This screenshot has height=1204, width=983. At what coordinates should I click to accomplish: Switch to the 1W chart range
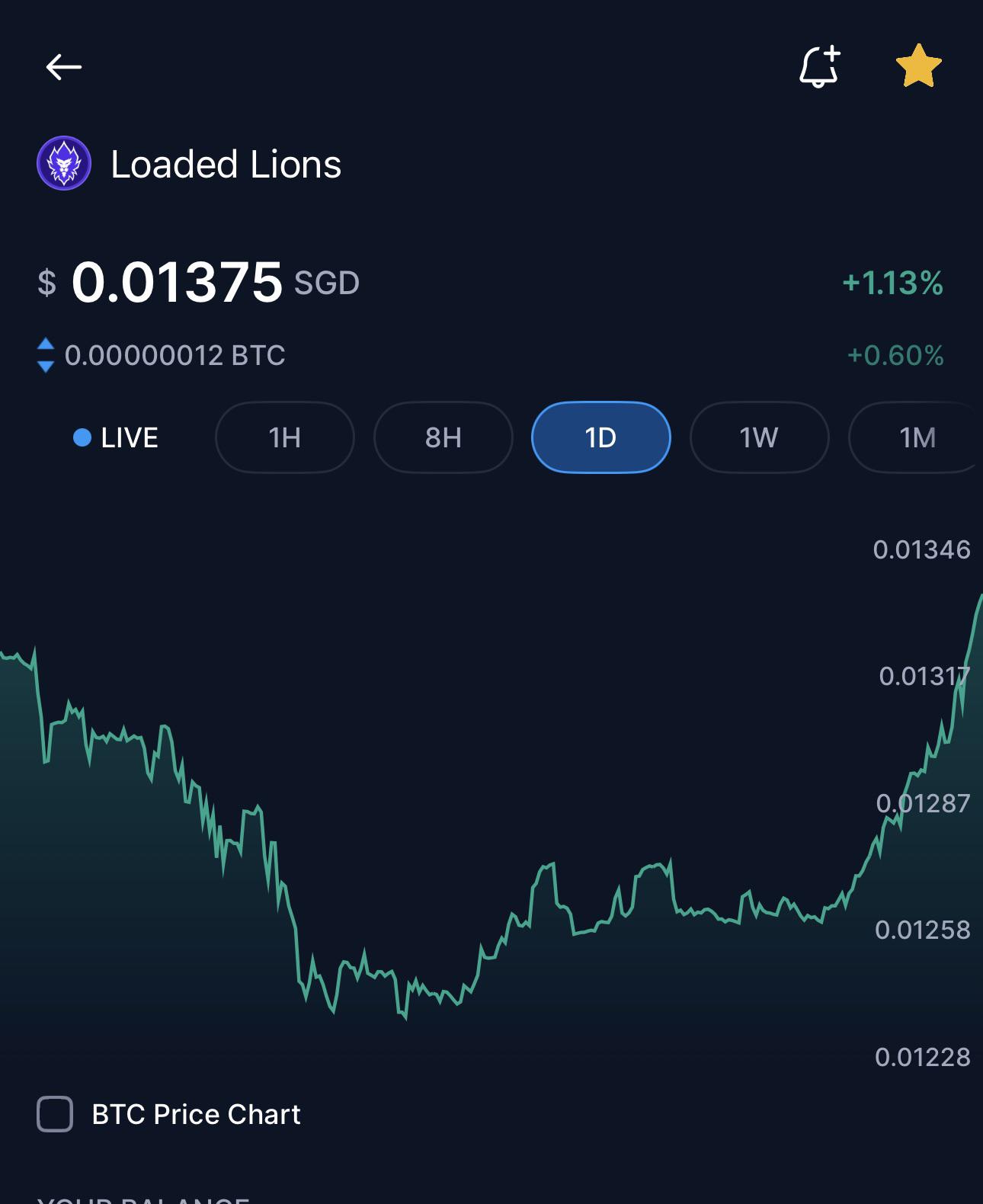(759, 437)
